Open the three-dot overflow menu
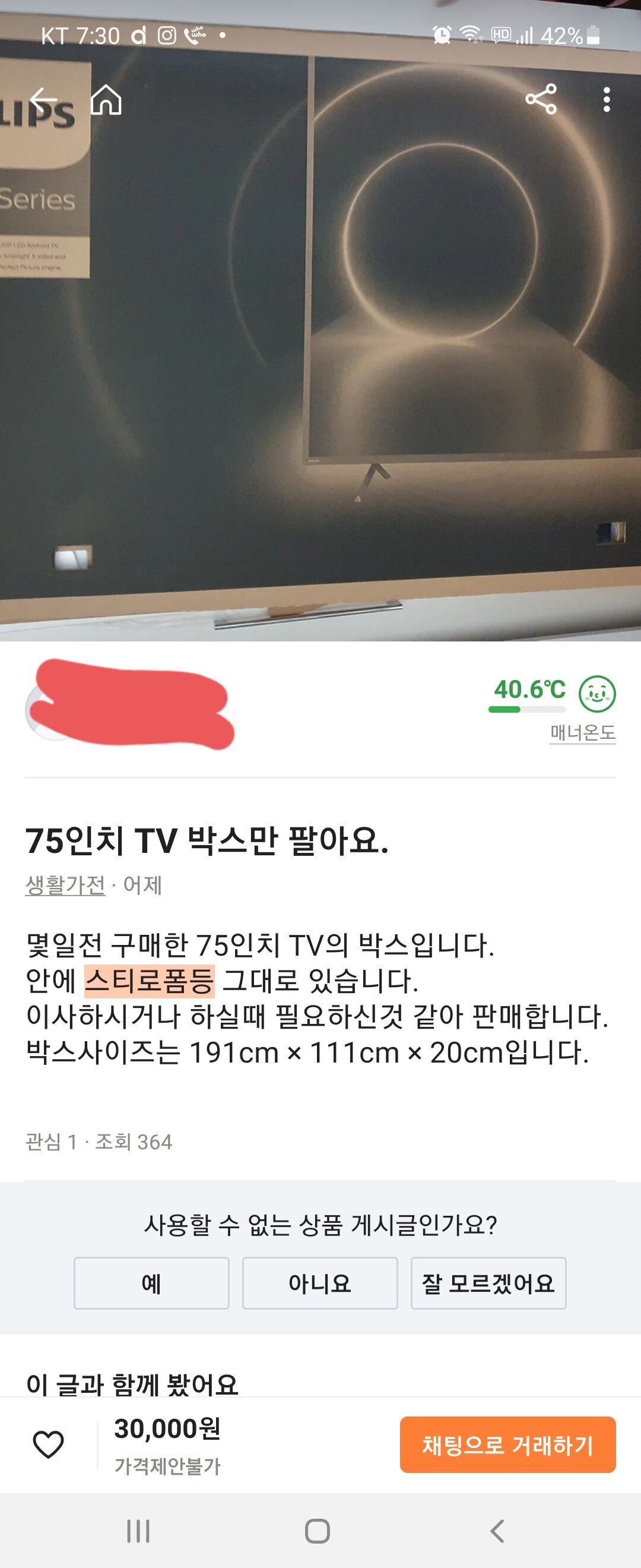This screenshot has height=1568, width=641. point(606,100)
